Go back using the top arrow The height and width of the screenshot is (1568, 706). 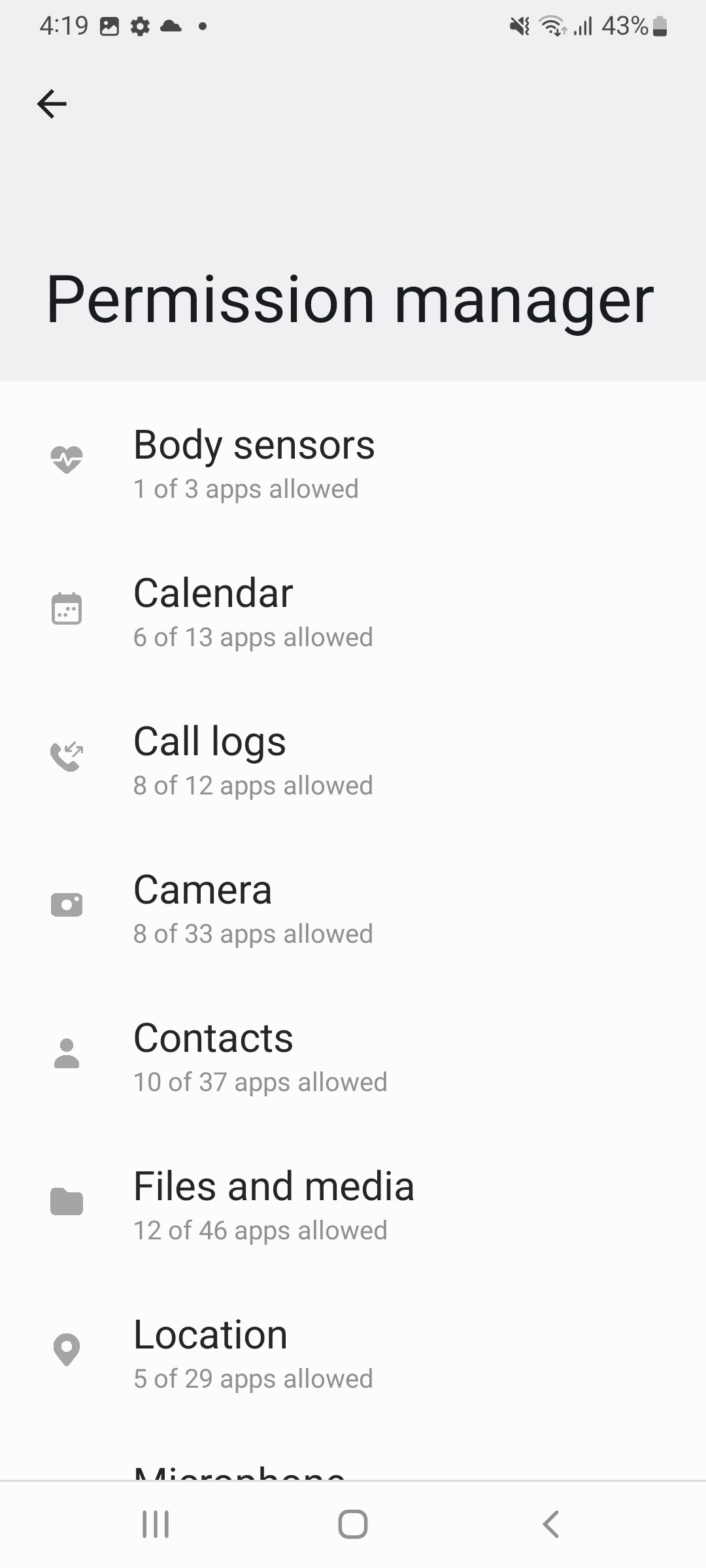52,104
